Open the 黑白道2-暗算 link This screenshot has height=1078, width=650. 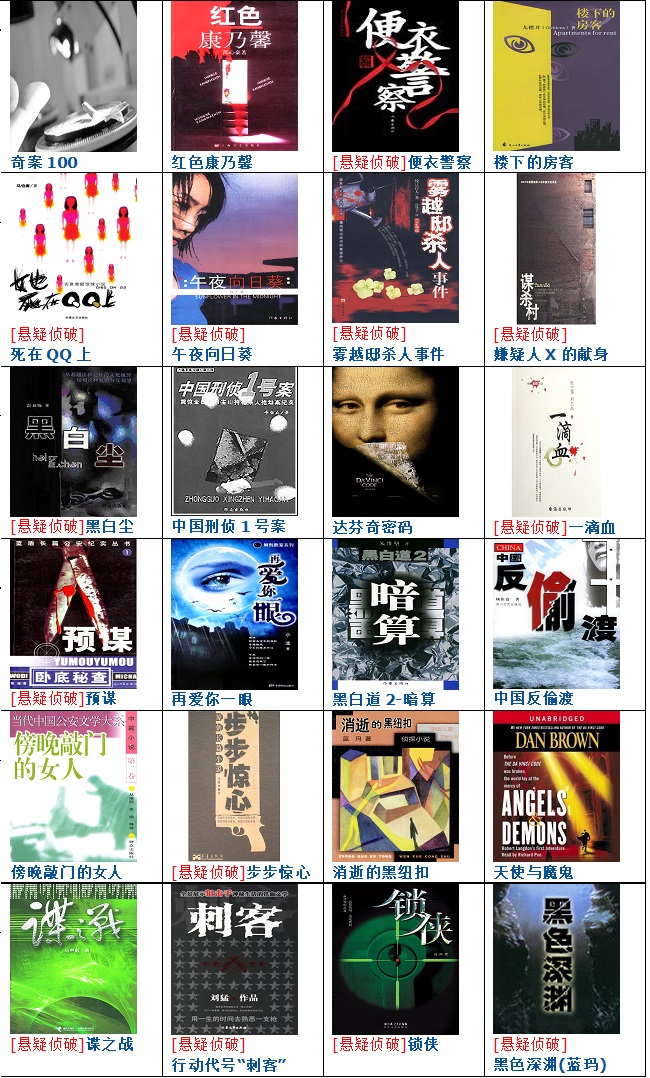coord(384,698)
